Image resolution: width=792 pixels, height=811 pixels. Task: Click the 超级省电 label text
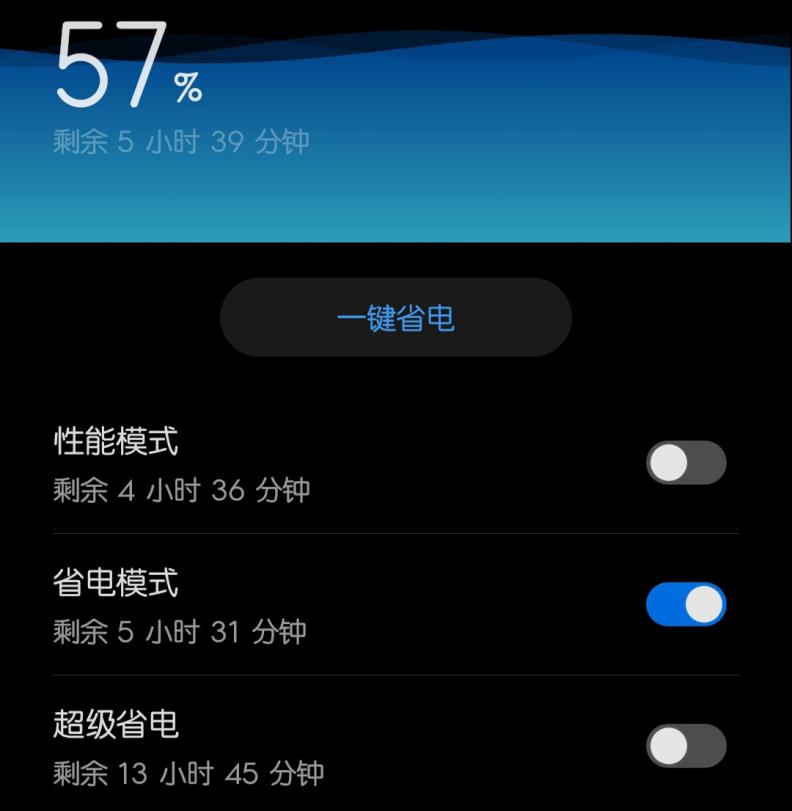tap(115, 726)
